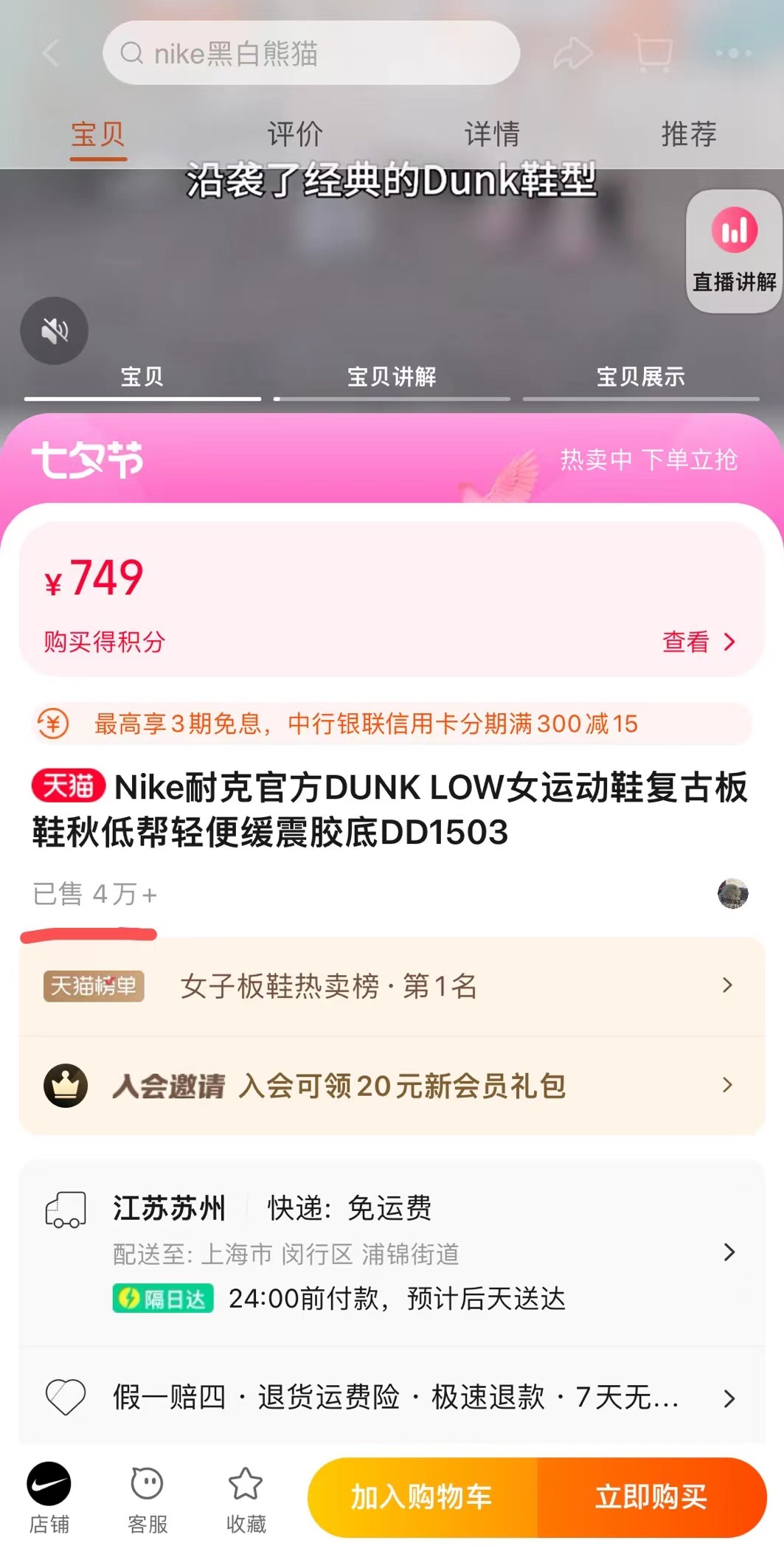Open delivery details for 江苏苏州 shipping
The image size is (784, 1554).
click(392, 1252)
